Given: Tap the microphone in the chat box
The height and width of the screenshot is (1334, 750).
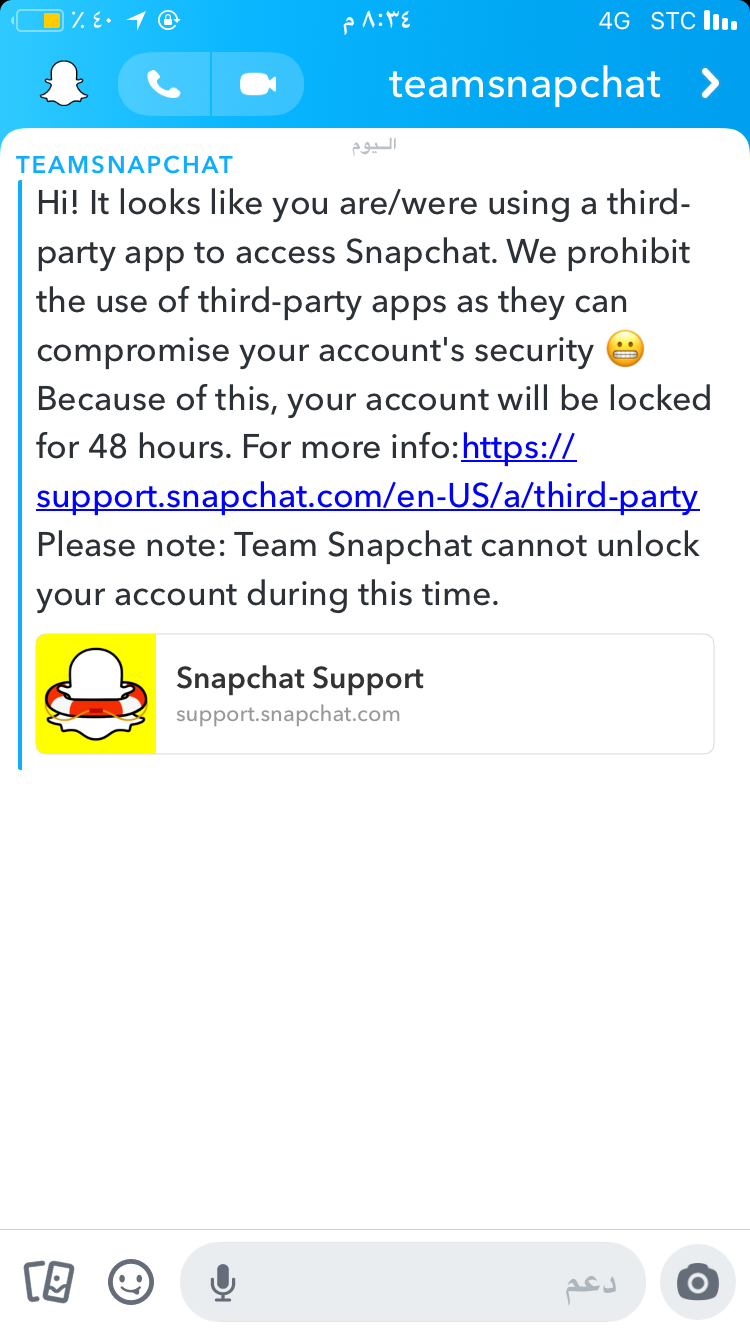Looking at the screenshot, I should (x=222, y=1284).
